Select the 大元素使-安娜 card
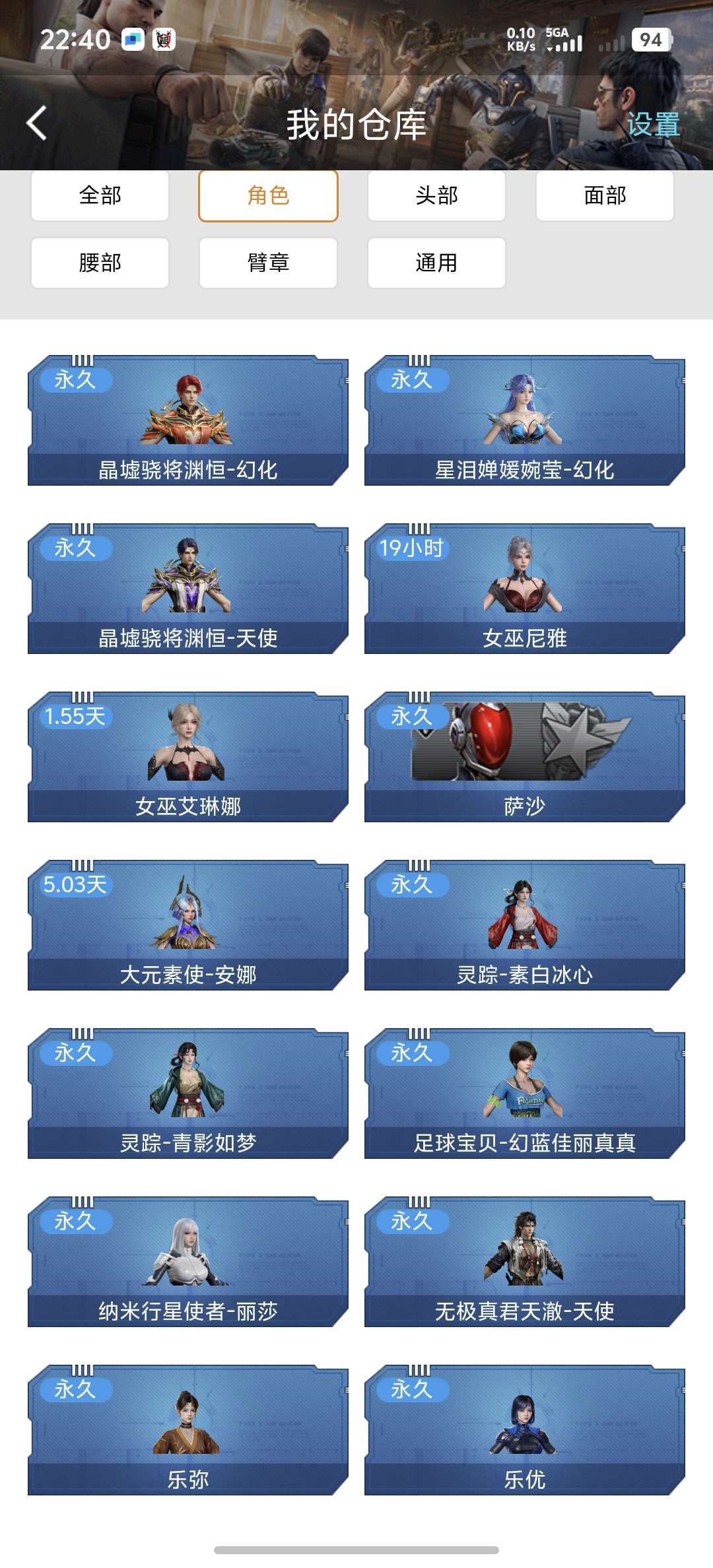713x1568 pixels. pyautogui.click(x=188, y=926)
